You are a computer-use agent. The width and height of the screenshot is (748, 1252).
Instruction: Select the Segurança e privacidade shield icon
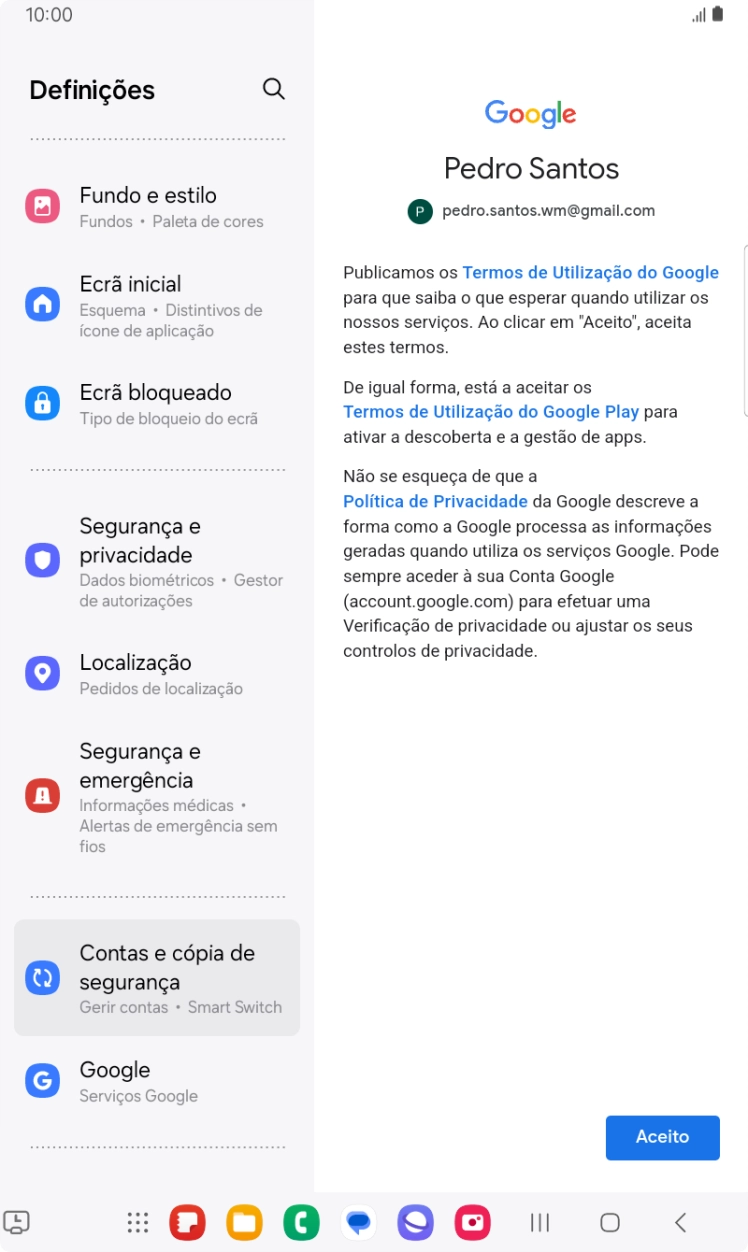pos(42,560)
